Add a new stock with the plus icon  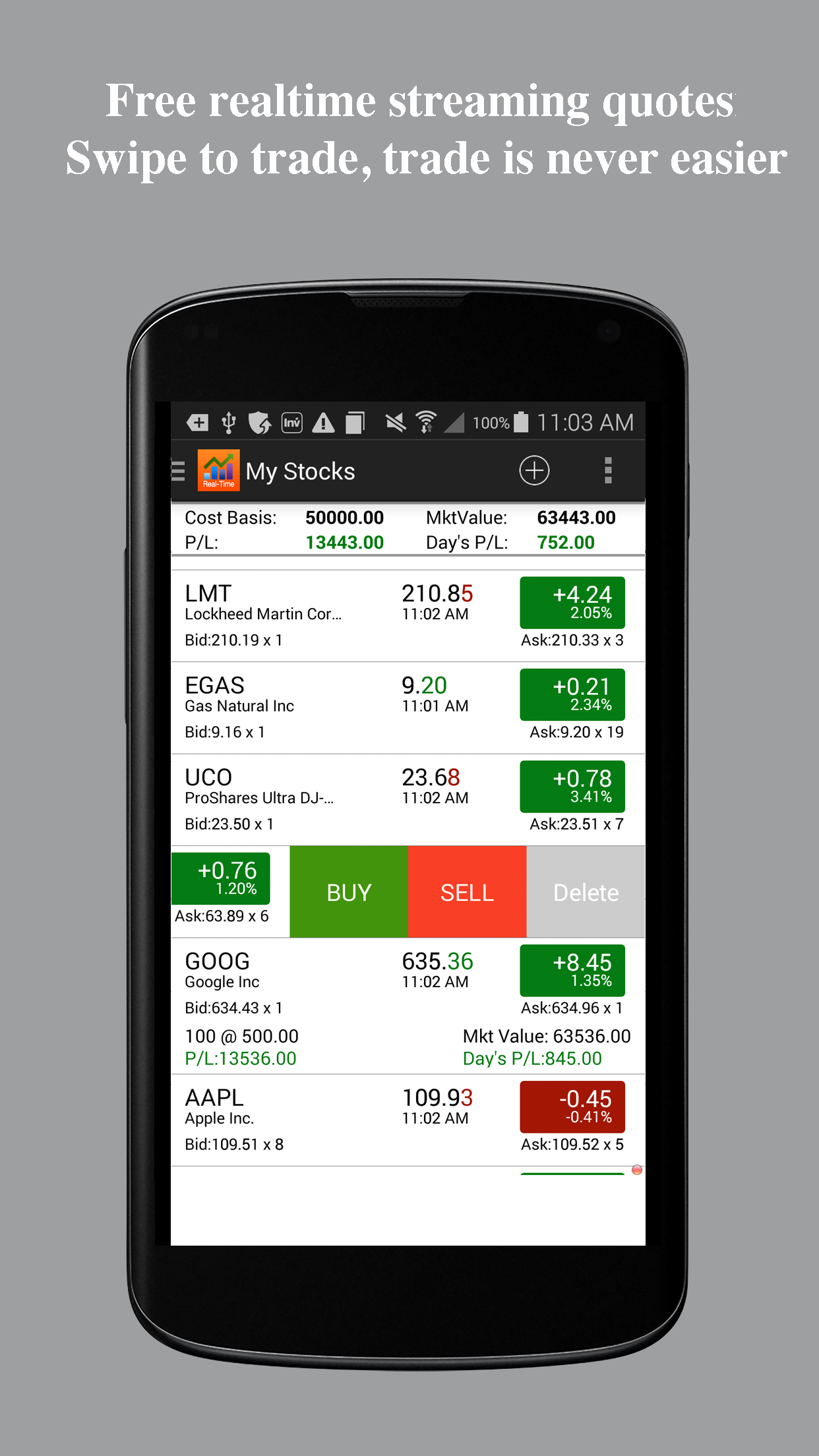pos(534,470)
